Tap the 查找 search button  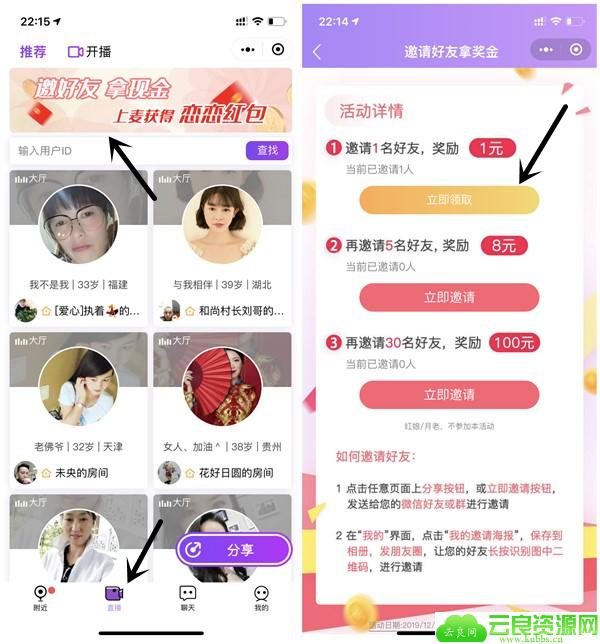coord(267,151)
